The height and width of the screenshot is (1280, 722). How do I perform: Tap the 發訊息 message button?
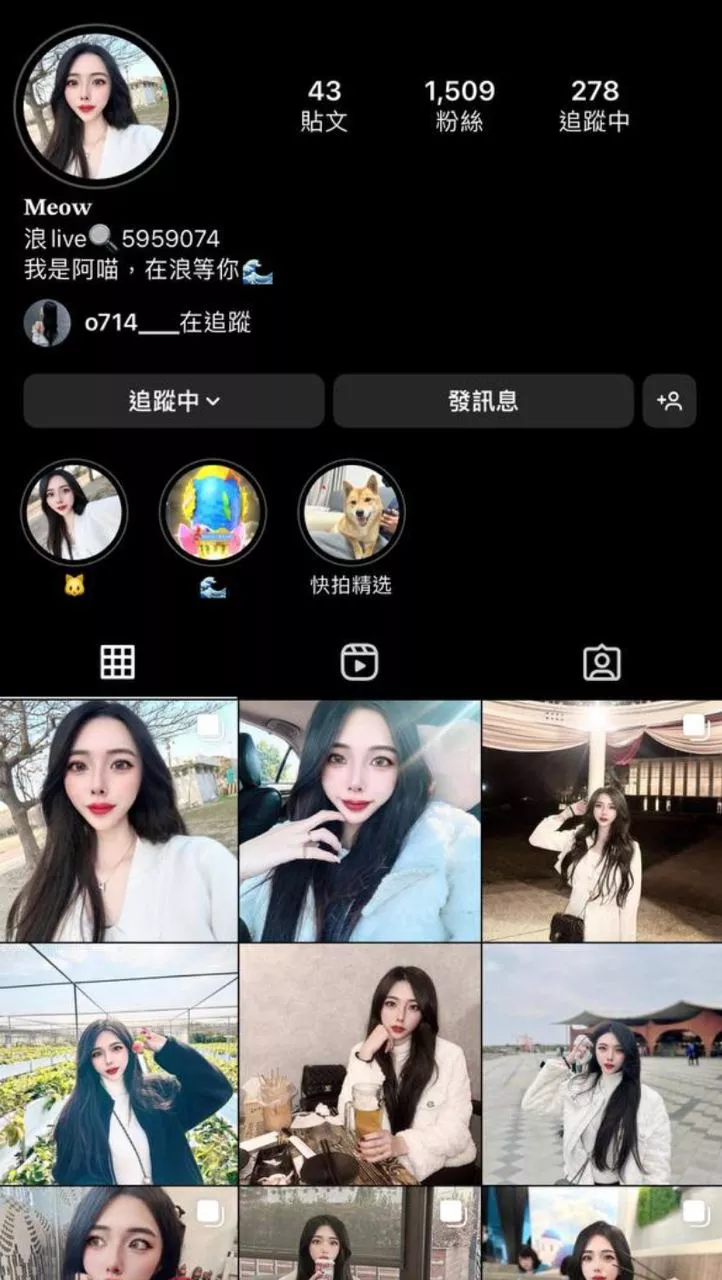[x=483, y=401]
